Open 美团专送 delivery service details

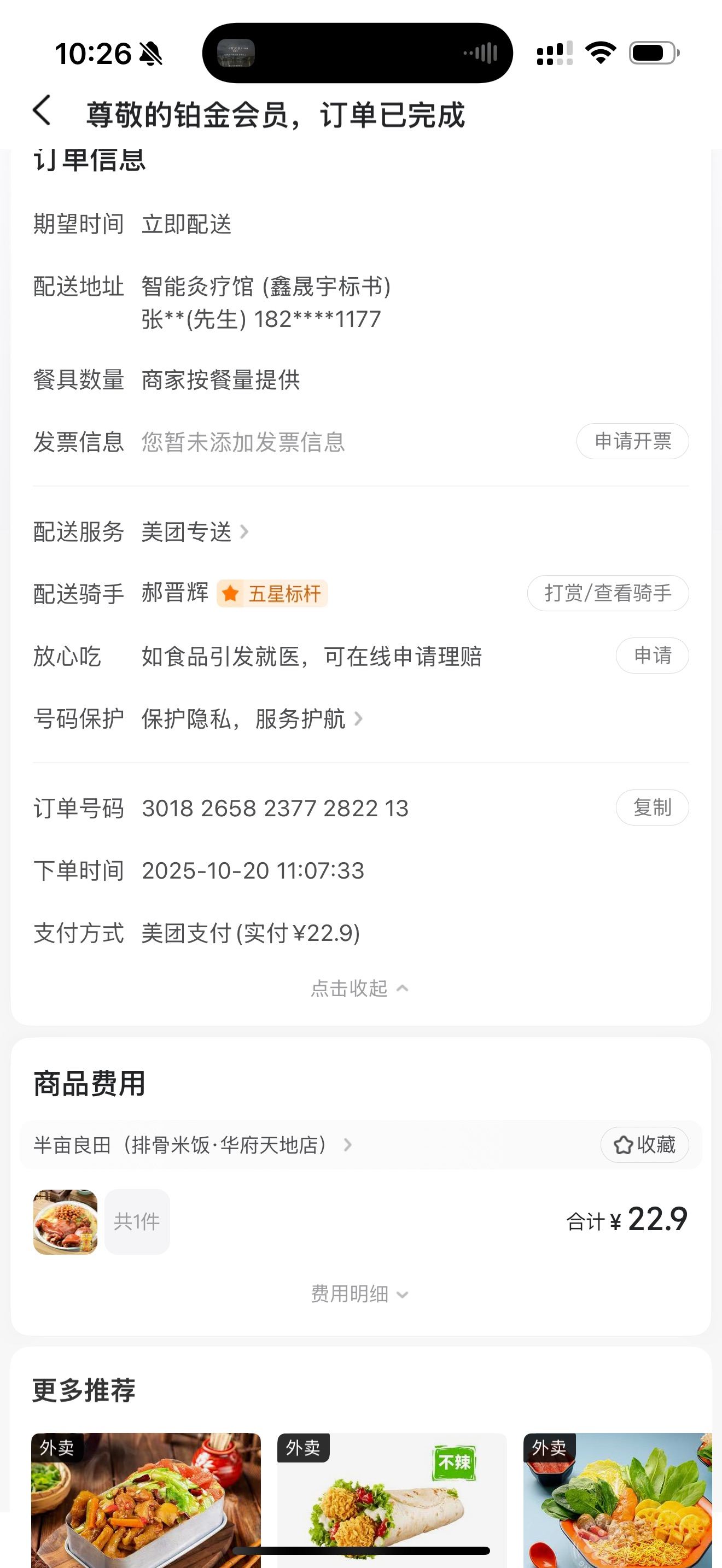(195, 532)
